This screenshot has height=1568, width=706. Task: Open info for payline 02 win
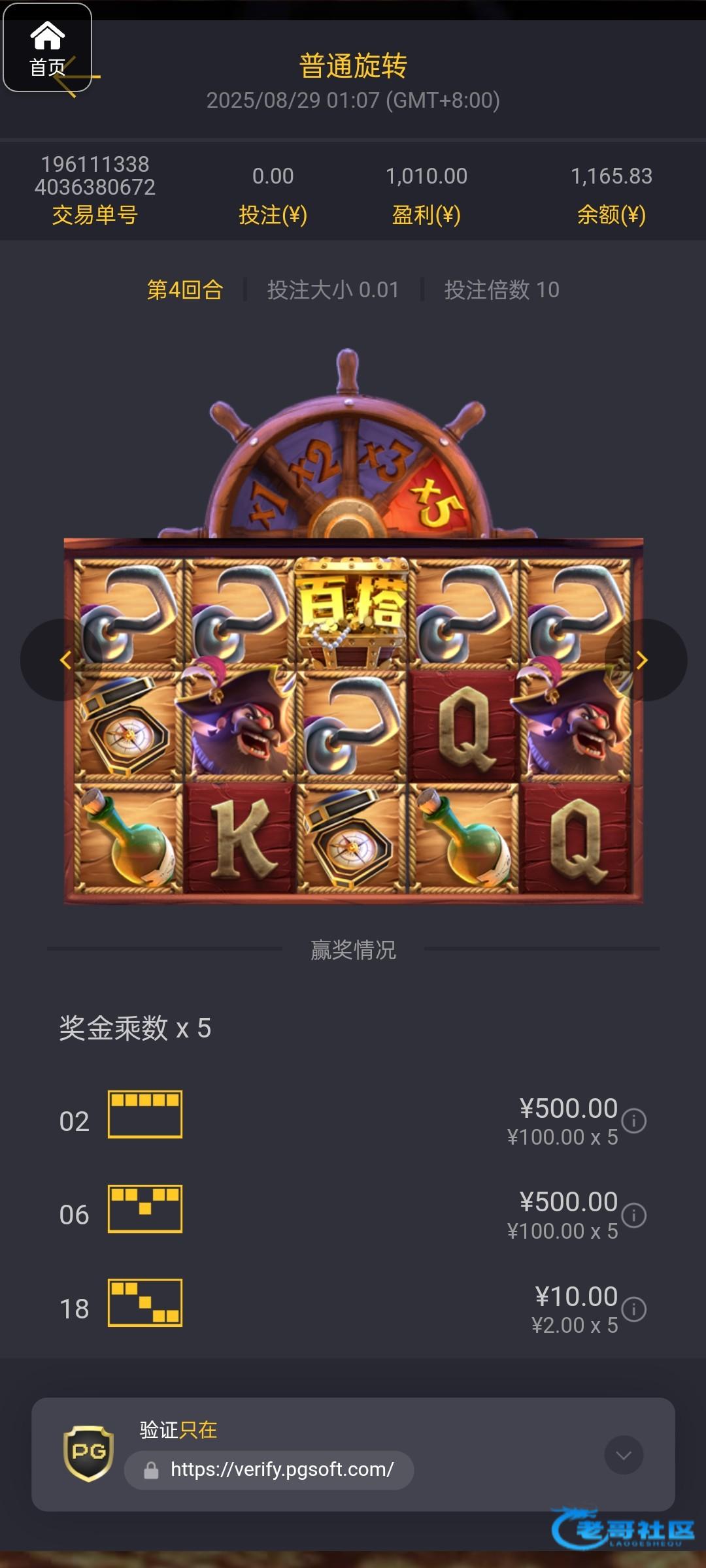pos(633,1121)
